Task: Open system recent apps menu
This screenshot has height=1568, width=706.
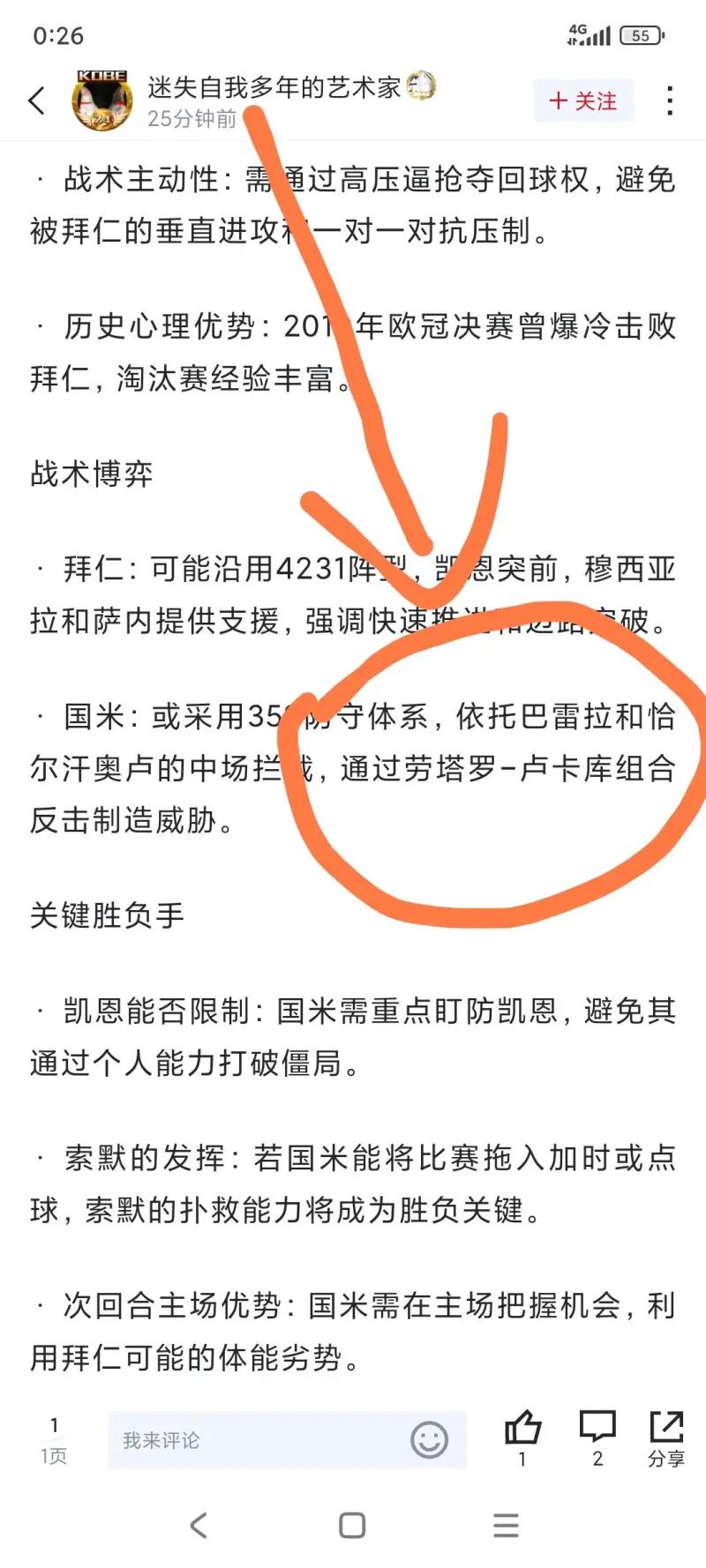Action: [506, 1526]
